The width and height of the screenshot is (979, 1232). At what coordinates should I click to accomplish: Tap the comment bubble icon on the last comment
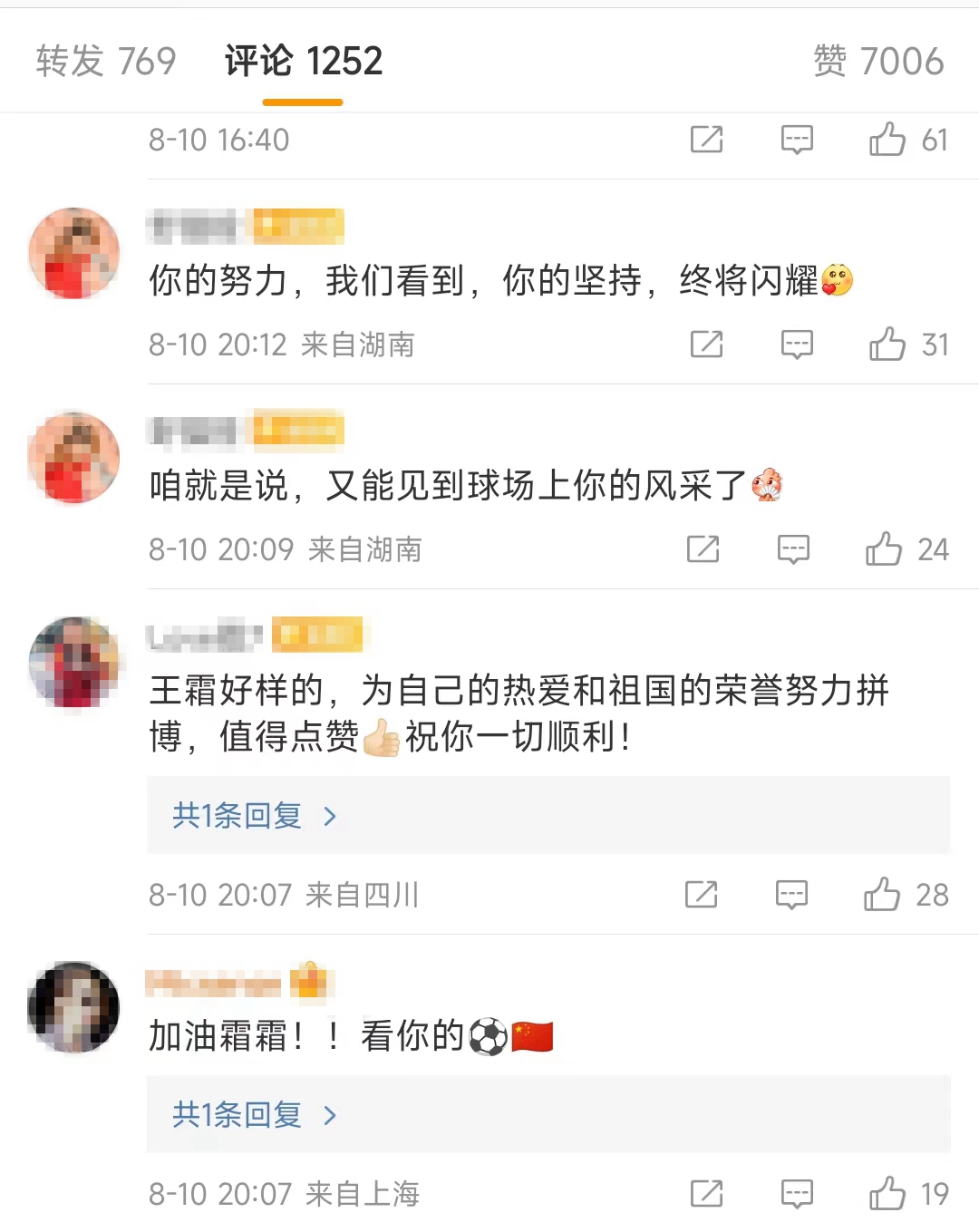coord(796,1195)
